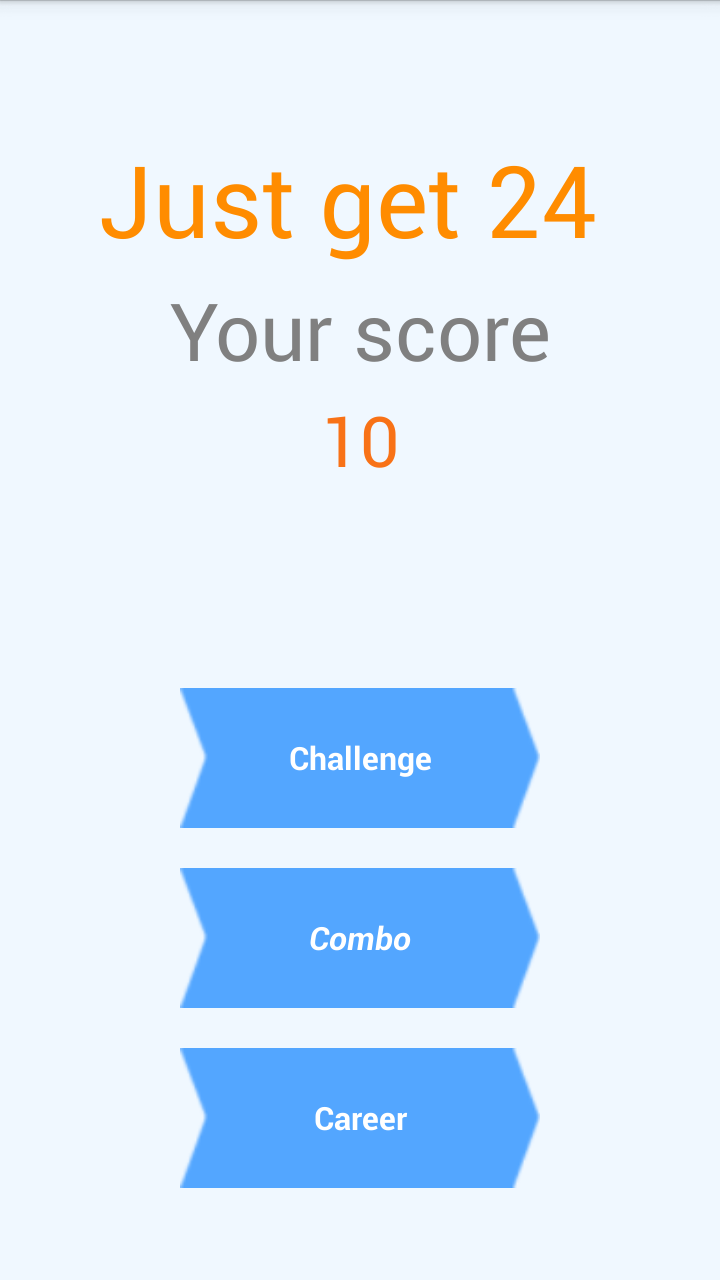720x1280 pixels.
Task: Select the score value 10
Action: 360,440
